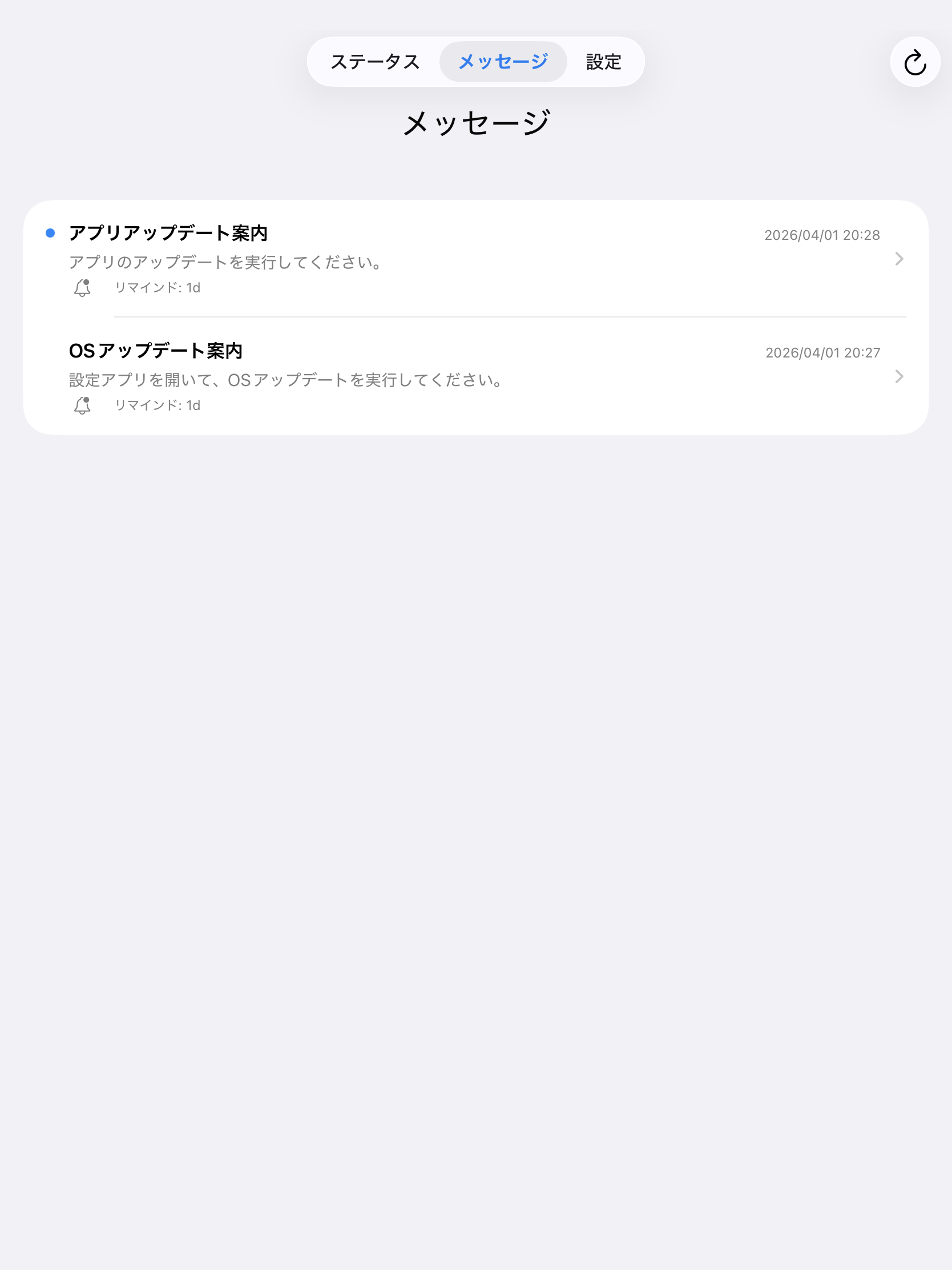Open the 設定 tab
This screenshot has width=952, height=1270.
point(603,62)
